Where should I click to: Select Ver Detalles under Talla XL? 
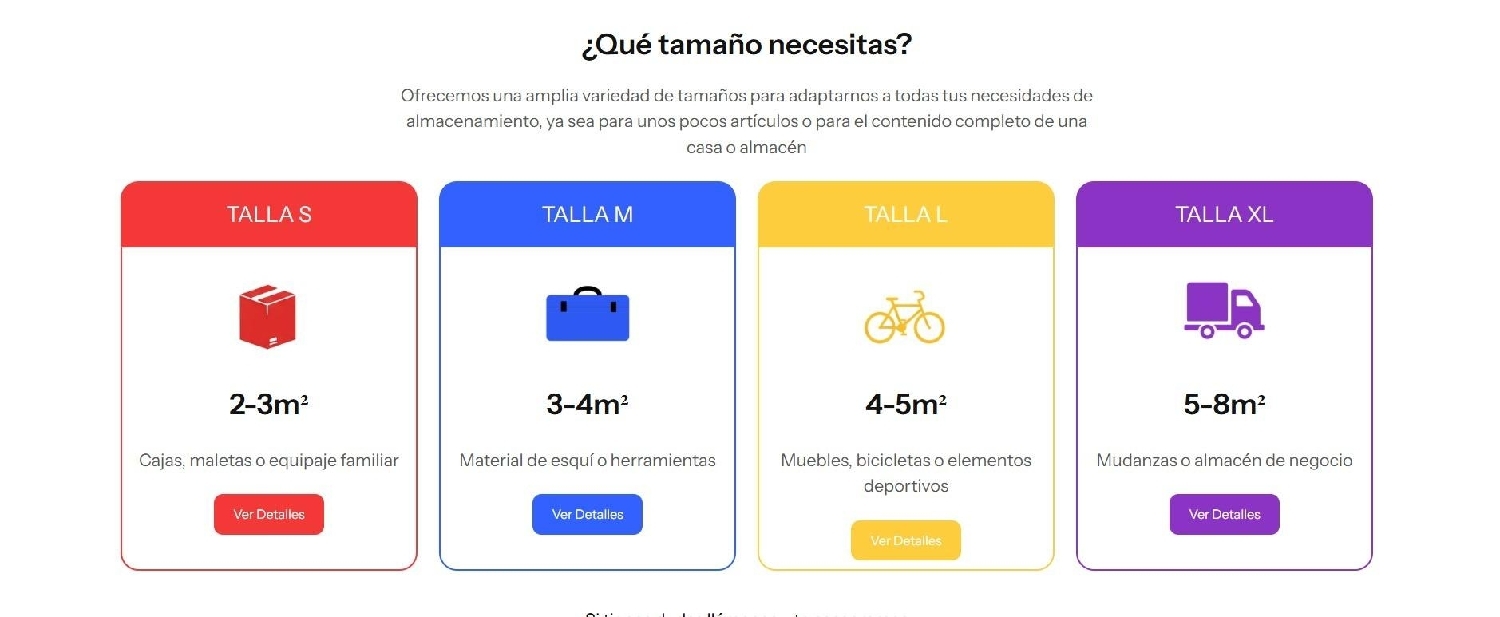click(1224, 514)
